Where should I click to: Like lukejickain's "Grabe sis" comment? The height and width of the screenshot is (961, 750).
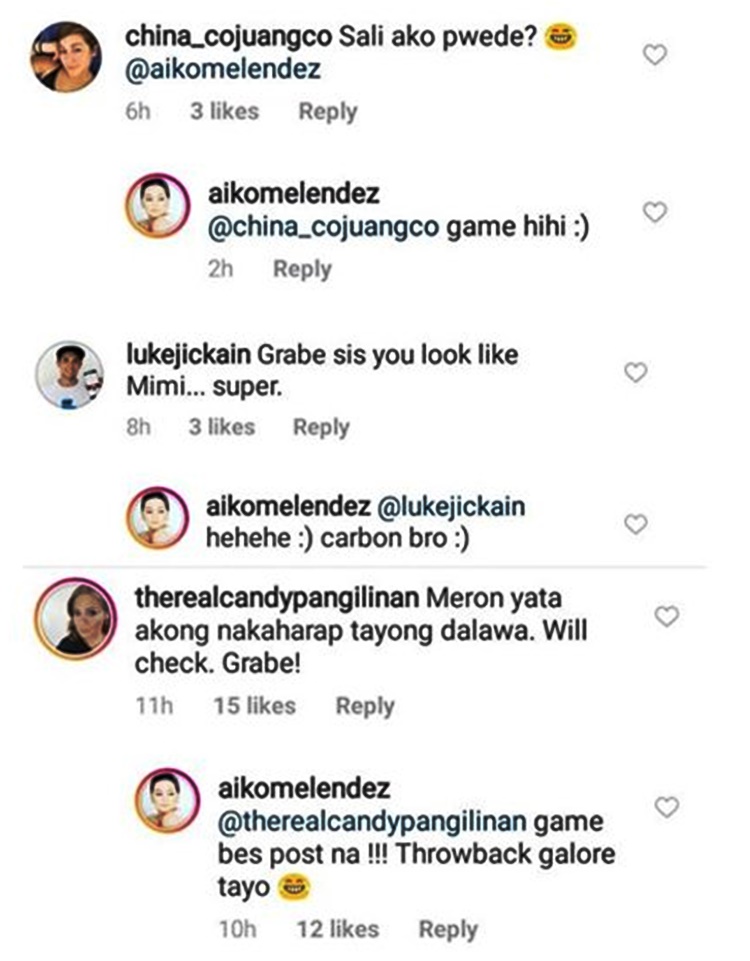[635, 372]
